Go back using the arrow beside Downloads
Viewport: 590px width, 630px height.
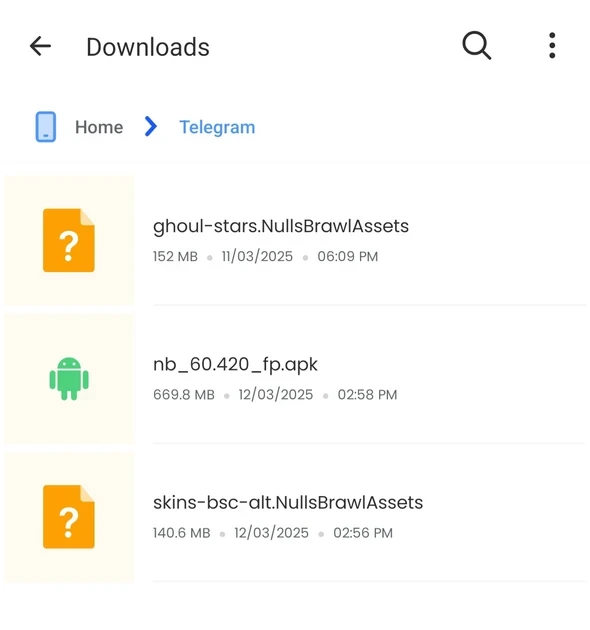(x=40, y=46)
